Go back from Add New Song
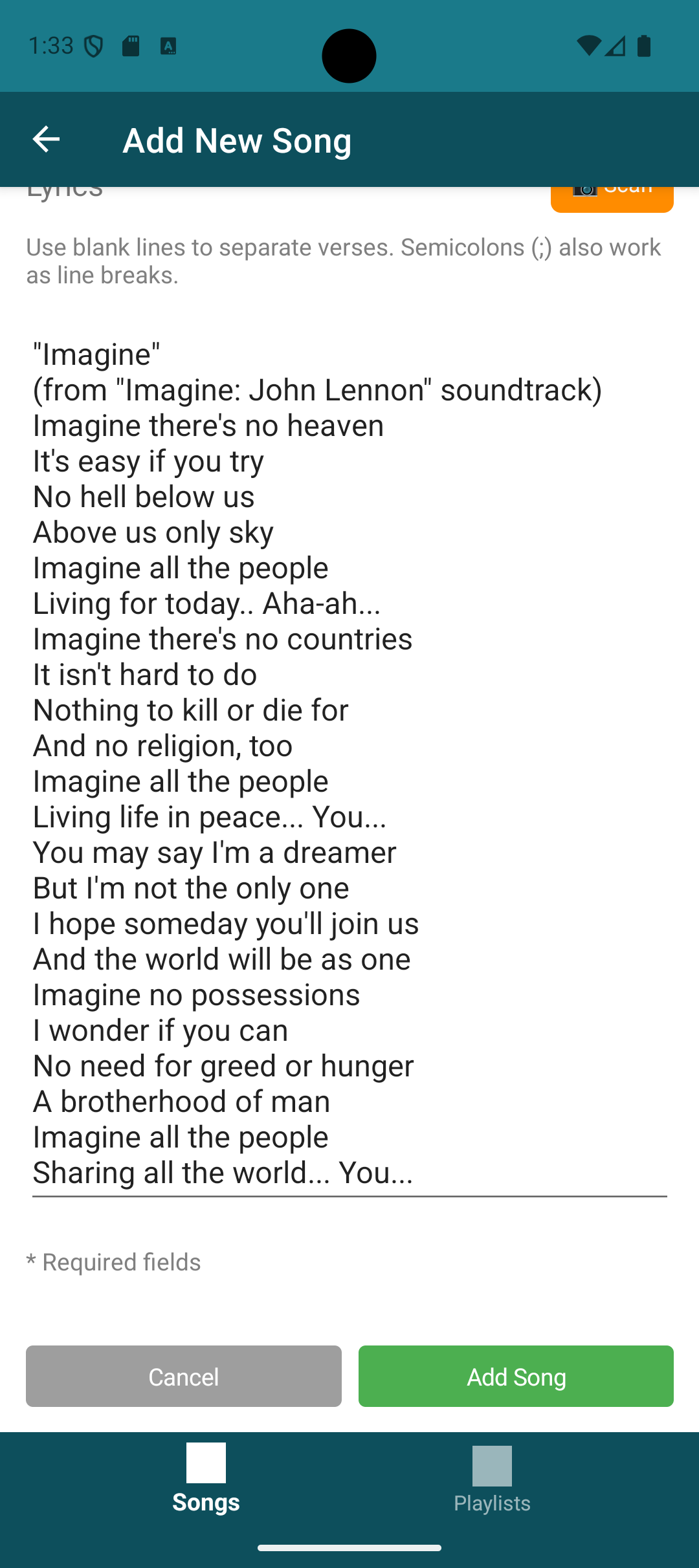This screenshot has width=699, height=1568. tap(46, 139)
